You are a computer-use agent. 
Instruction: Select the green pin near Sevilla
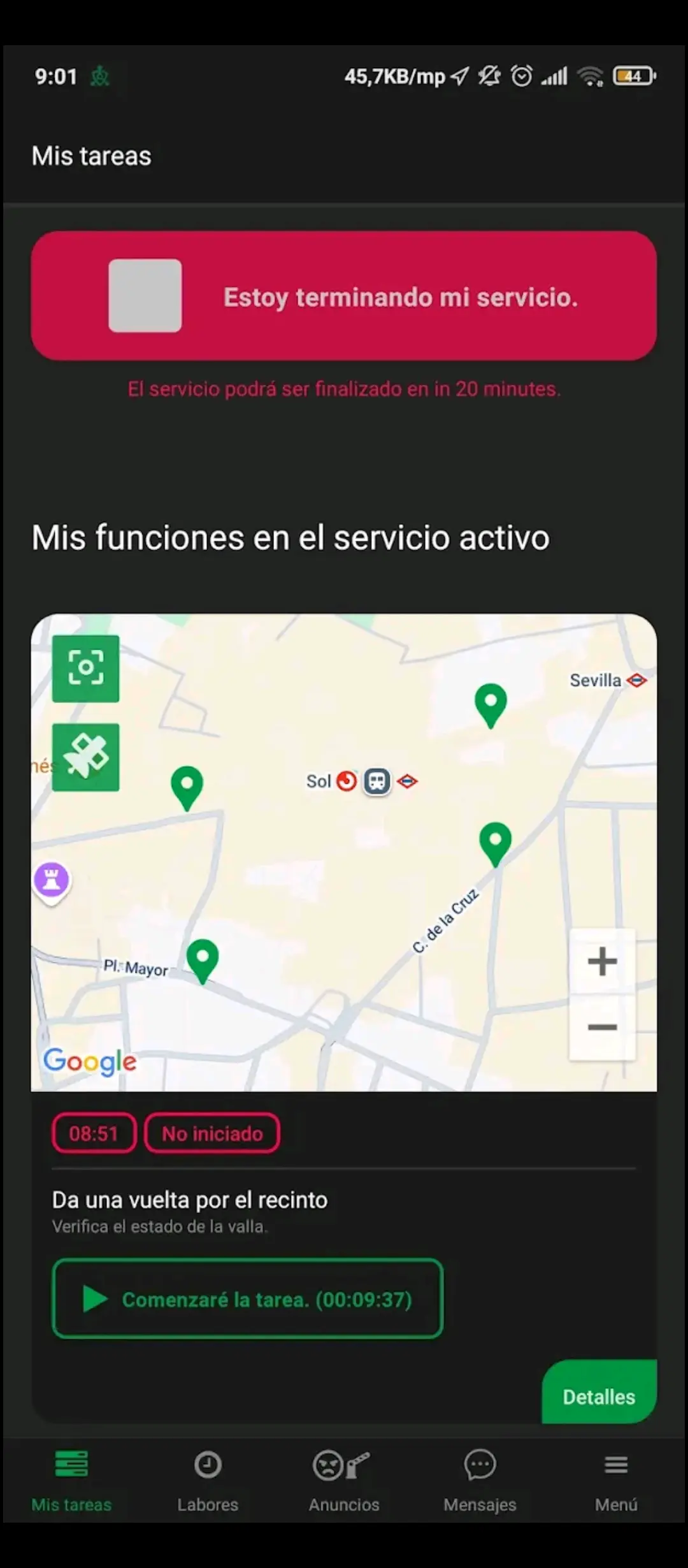pyautogui.click(x=491, y=702)
